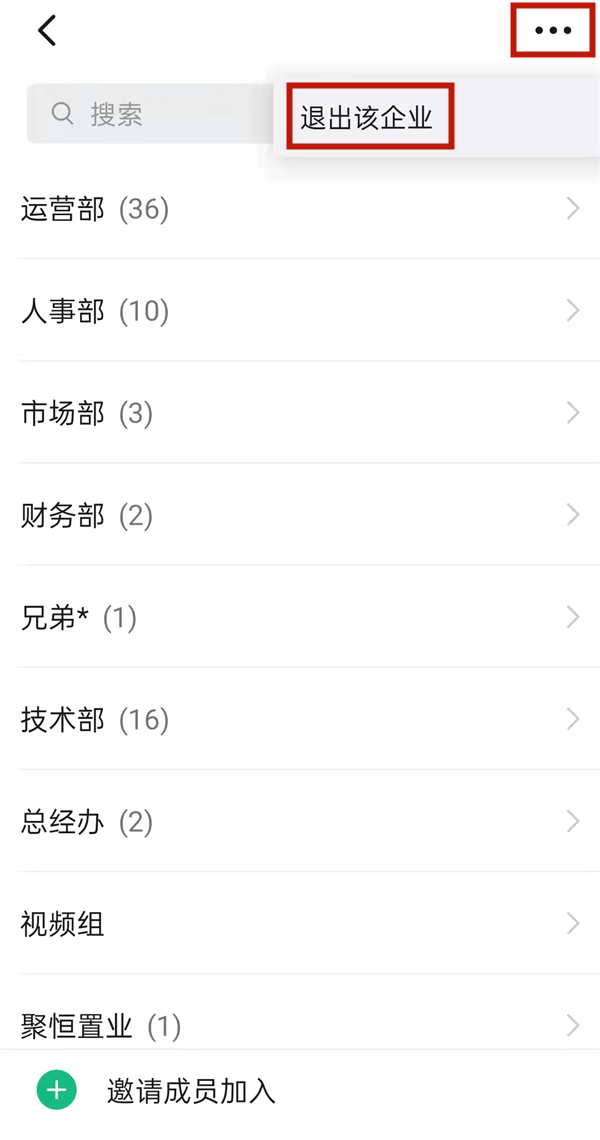
Task: Tap the three-dot overflow menu
Action: tap(553, 31)
